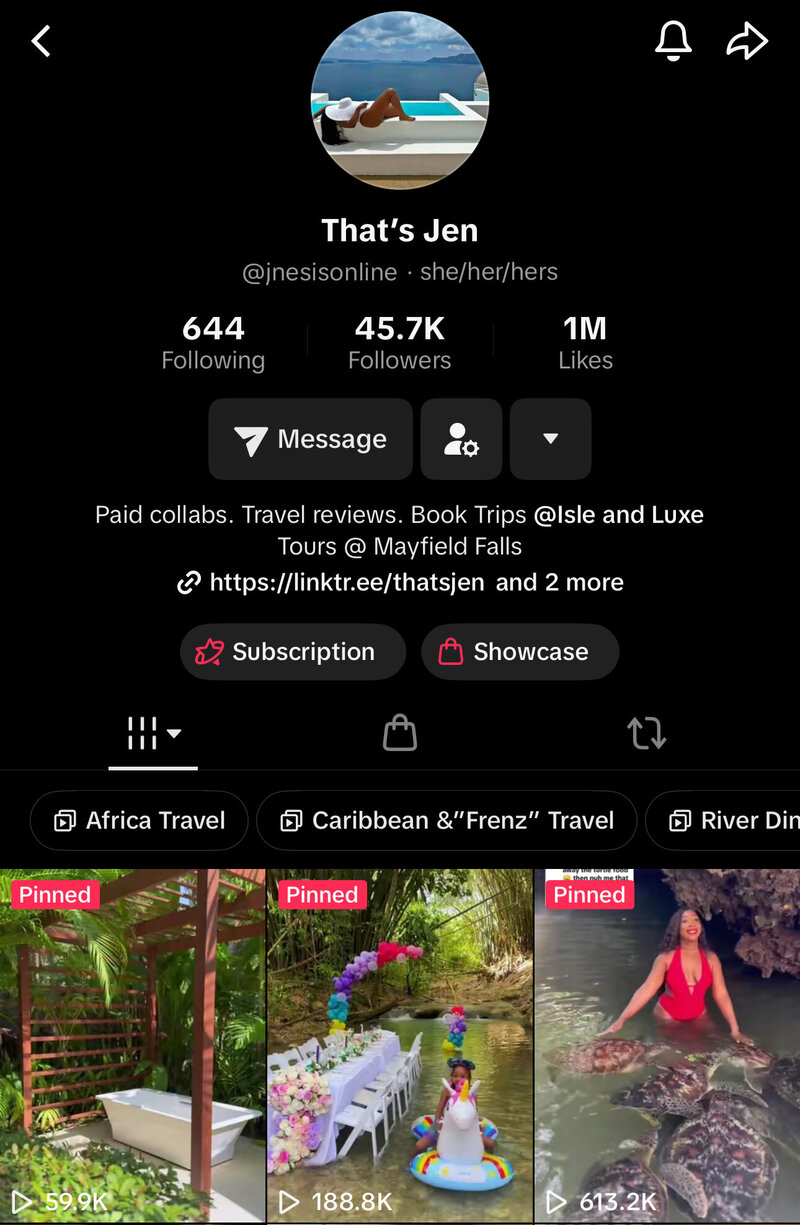Open the notifications bell

click(673, 41)
